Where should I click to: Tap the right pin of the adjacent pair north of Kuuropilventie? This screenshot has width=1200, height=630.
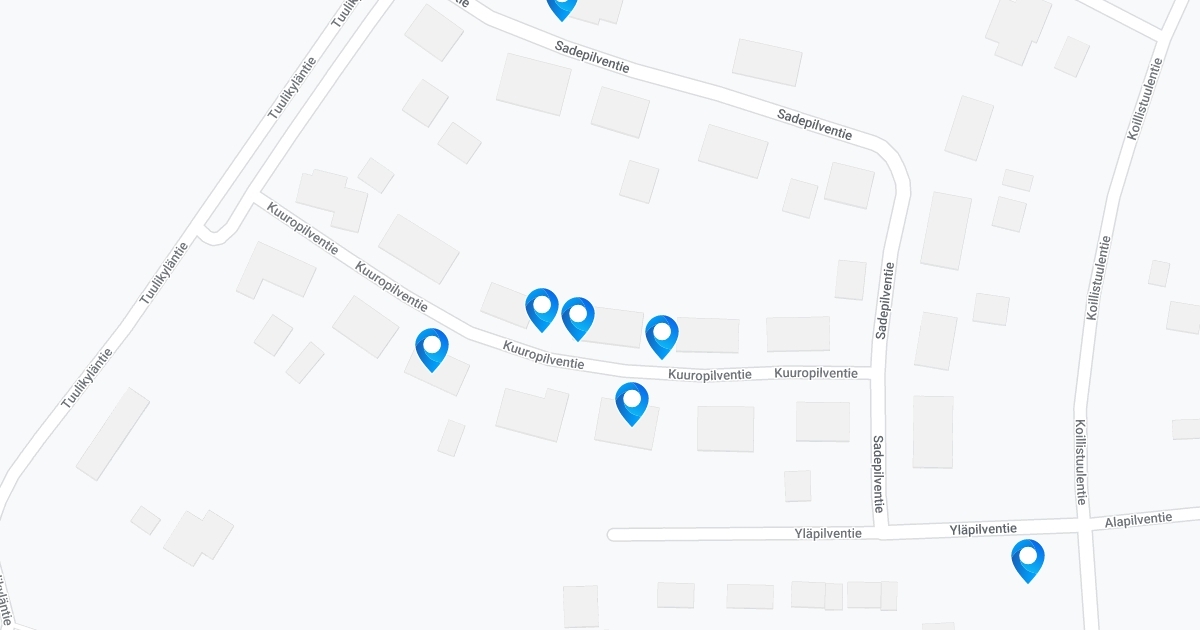click(x=578, y=318)
